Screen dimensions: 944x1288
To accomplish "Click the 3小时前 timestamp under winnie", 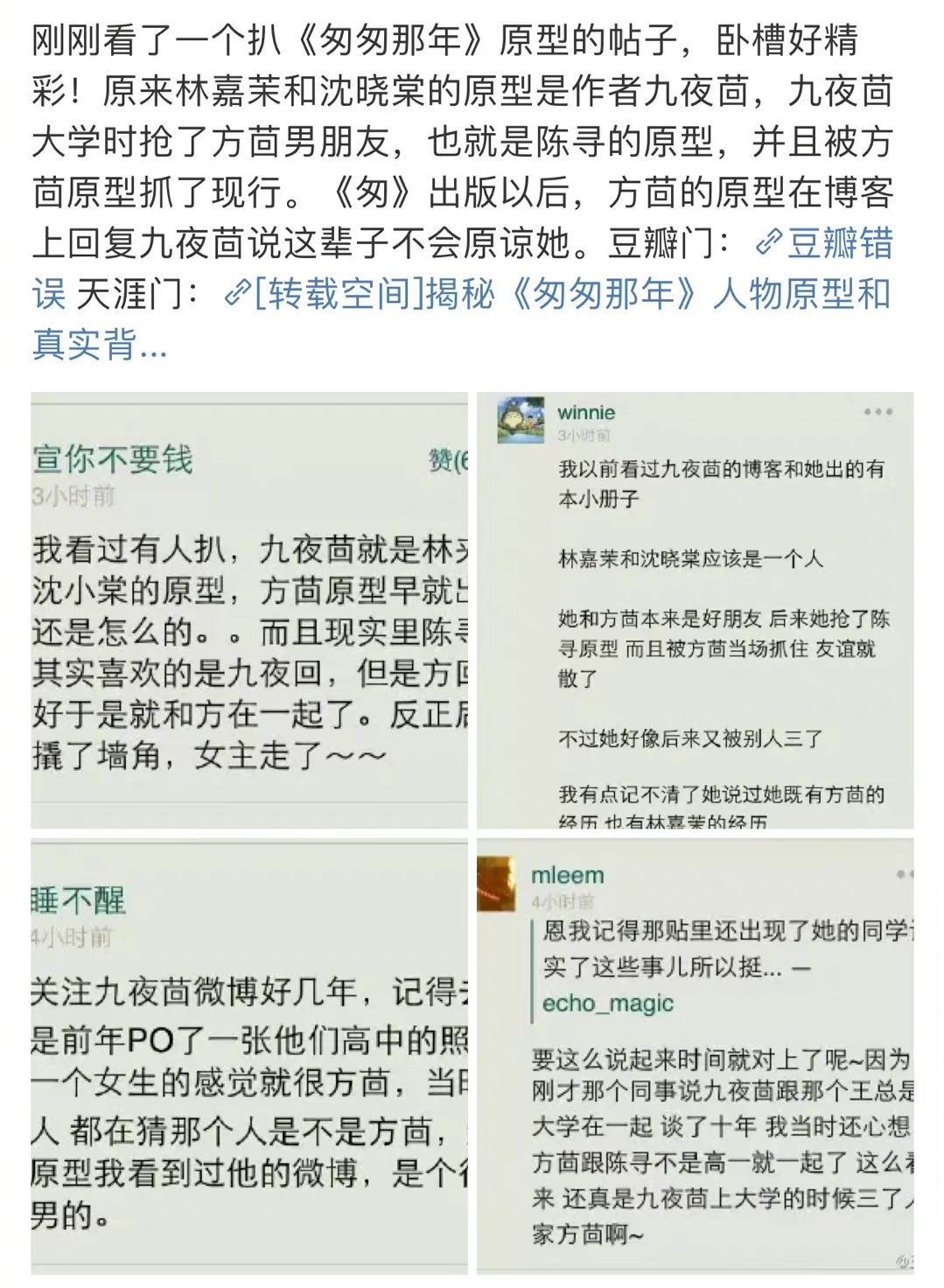I will pos(584,433).
